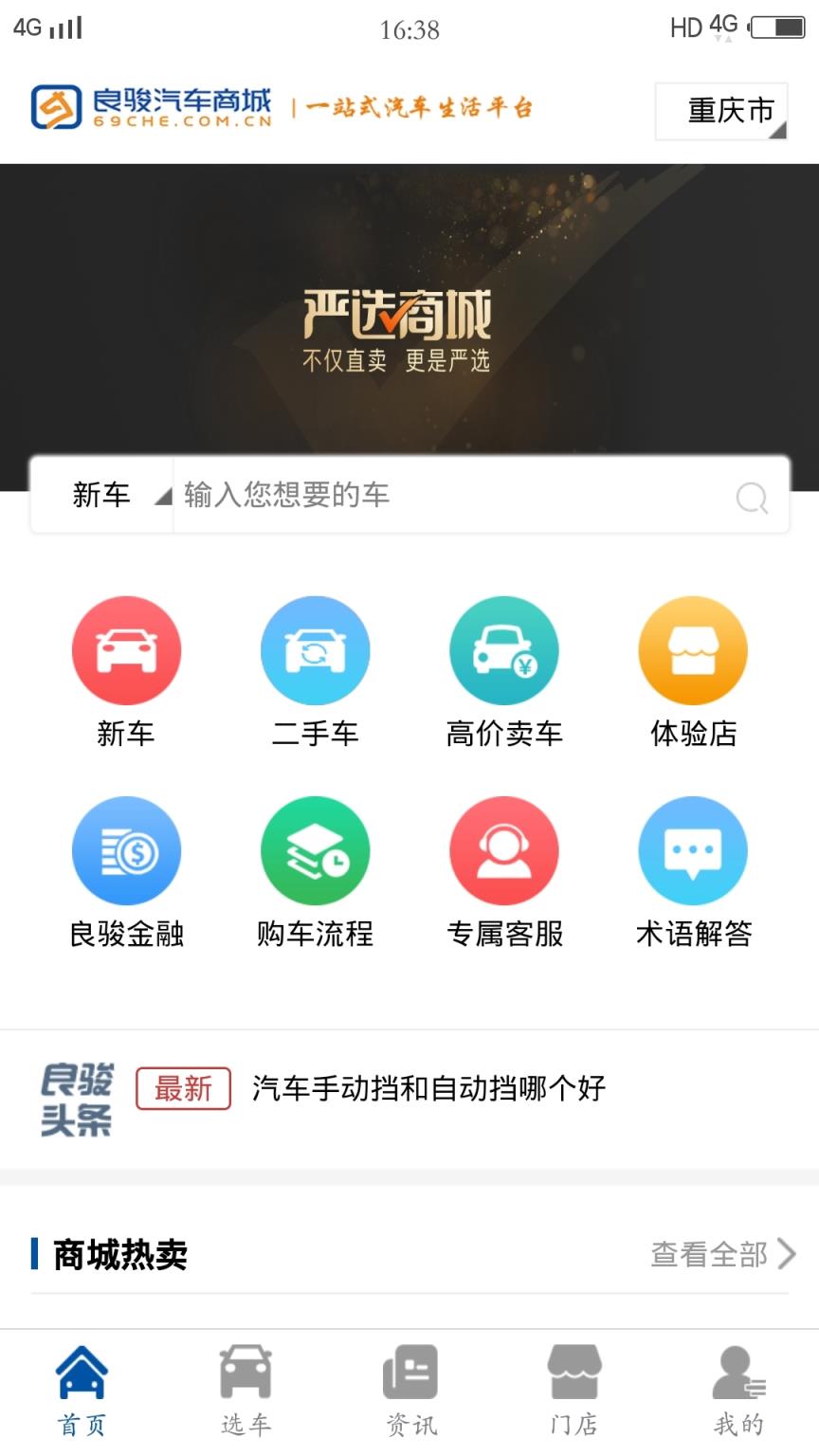Screen dimensions: 819x1456
Task: Tap the 高价卖车 sell car icon
Action: pos(504,650)
